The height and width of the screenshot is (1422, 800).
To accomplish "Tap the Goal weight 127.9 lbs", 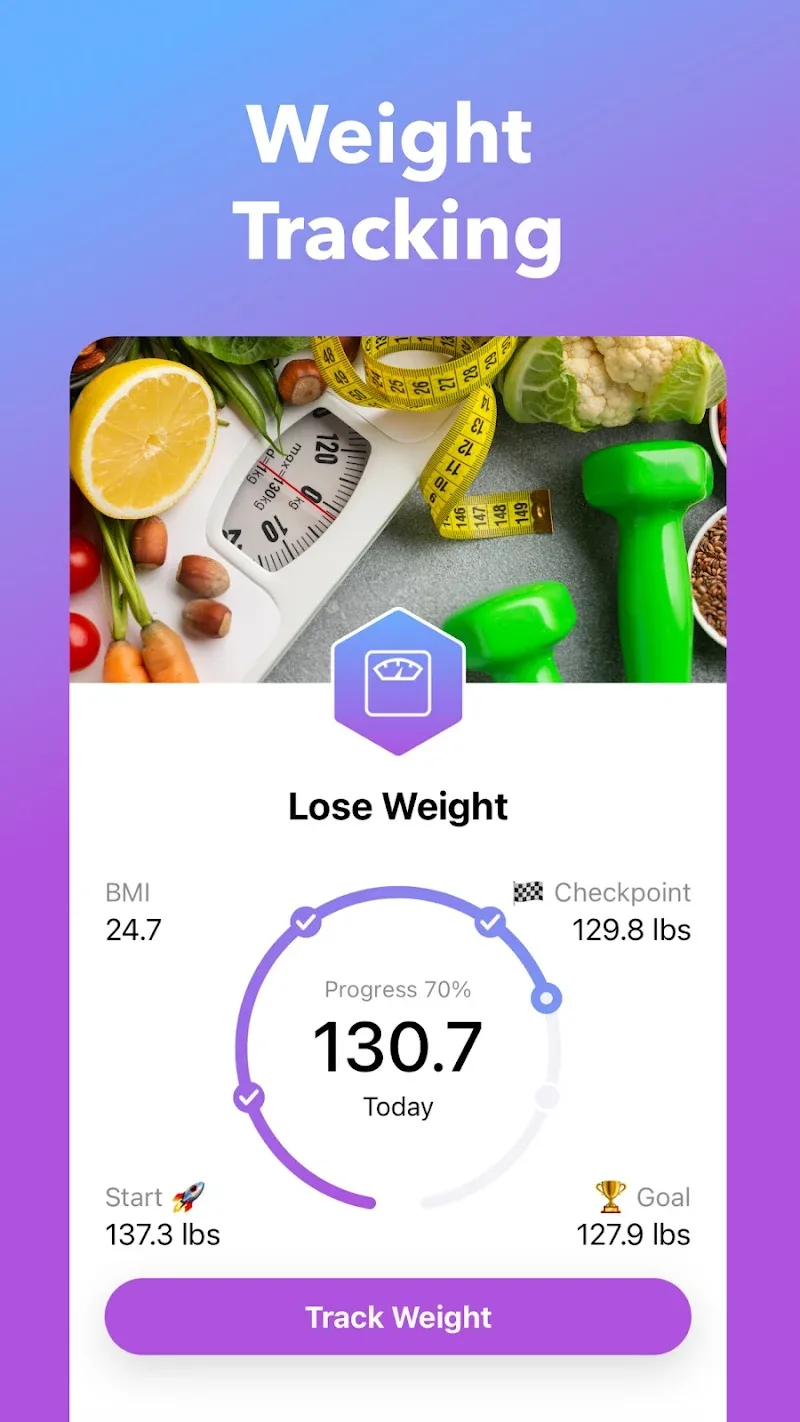I will tap(634, 1234).
